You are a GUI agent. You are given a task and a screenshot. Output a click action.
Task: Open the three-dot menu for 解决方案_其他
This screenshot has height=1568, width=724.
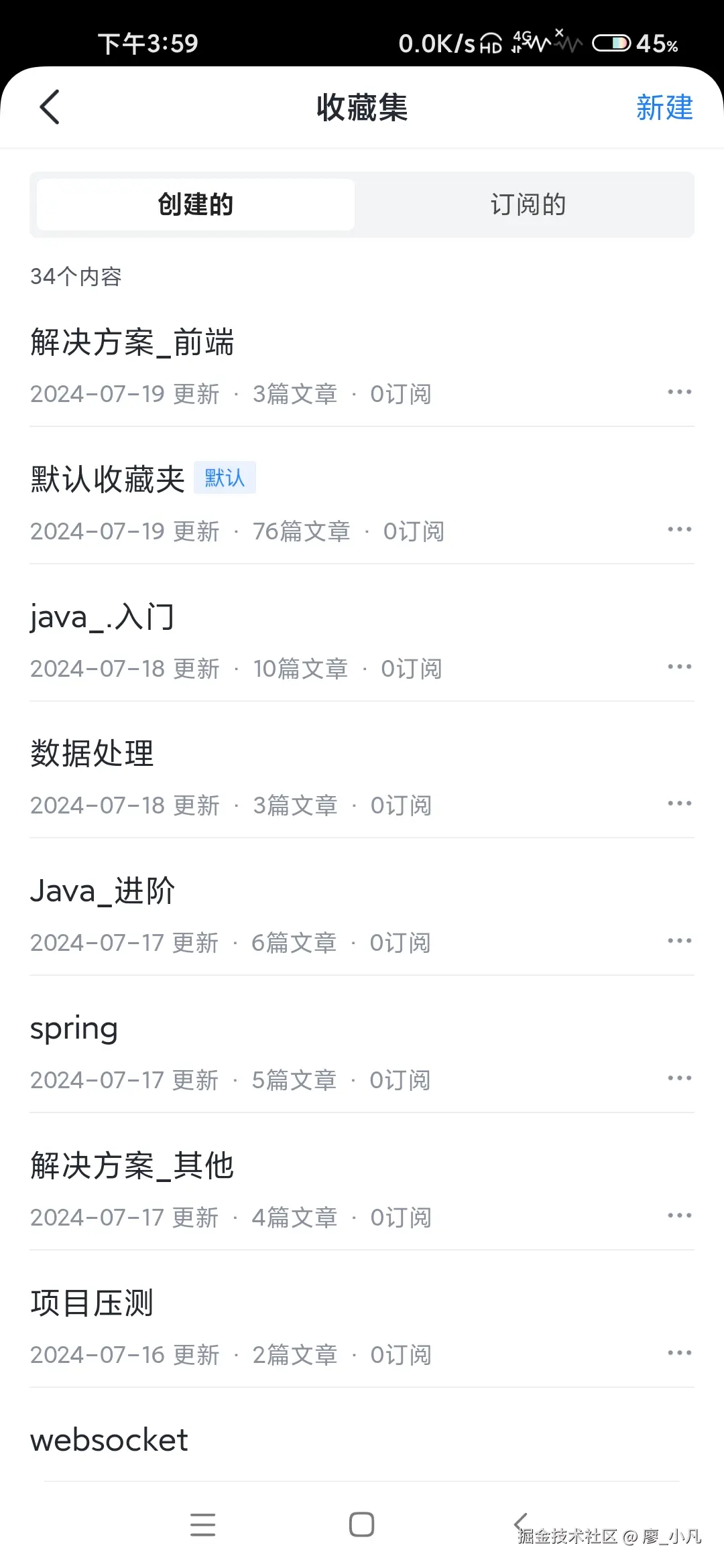[680, 1215]
